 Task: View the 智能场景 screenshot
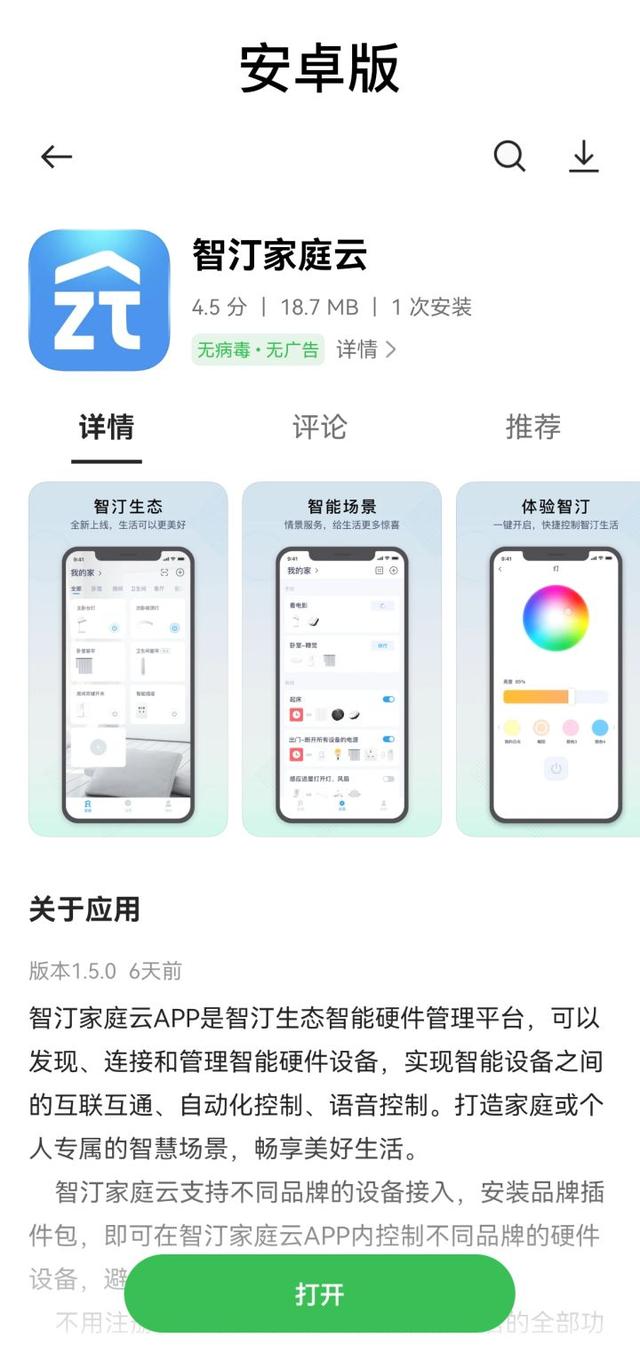[x=341, y=659]
